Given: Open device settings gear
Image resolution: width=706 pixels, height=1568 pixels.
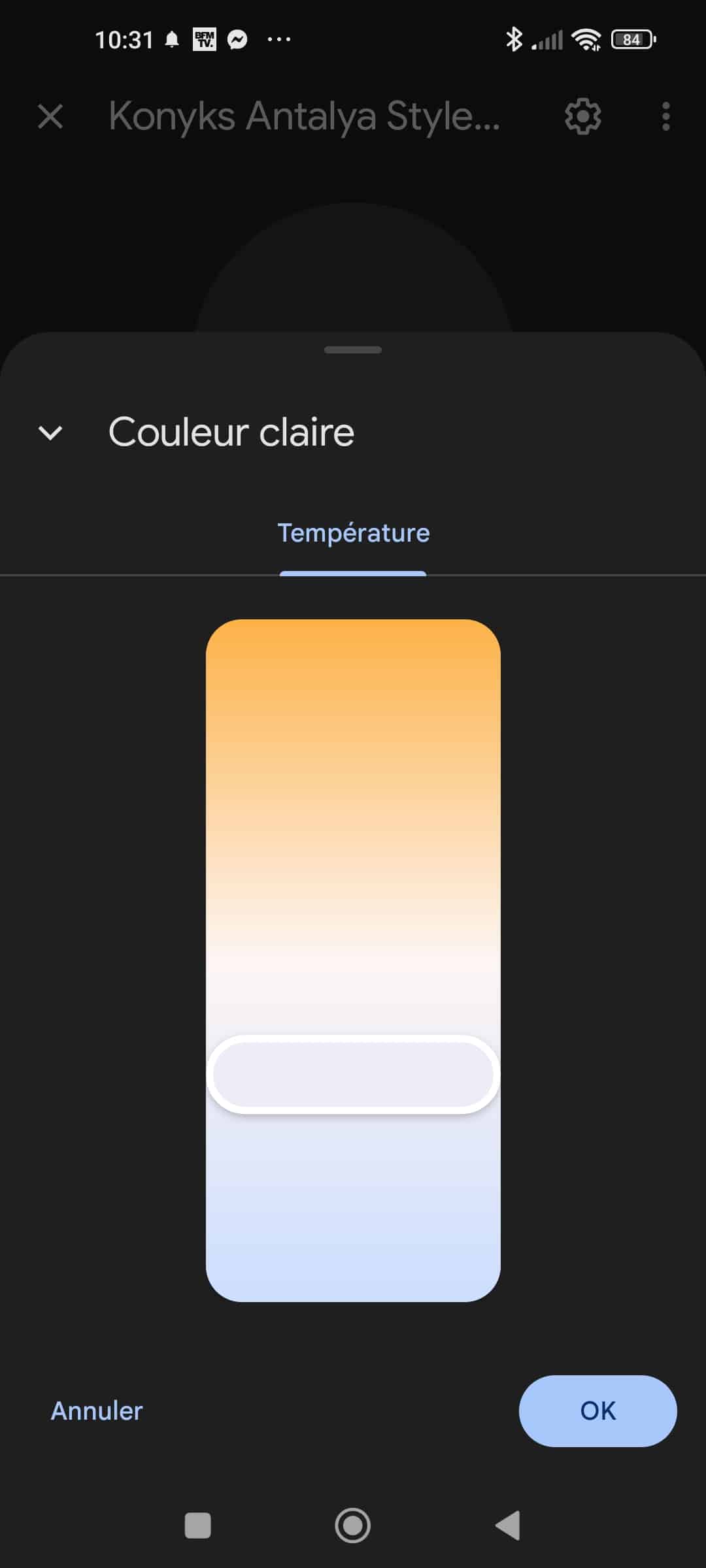Looking at the screenshot, I should [582, 117].
